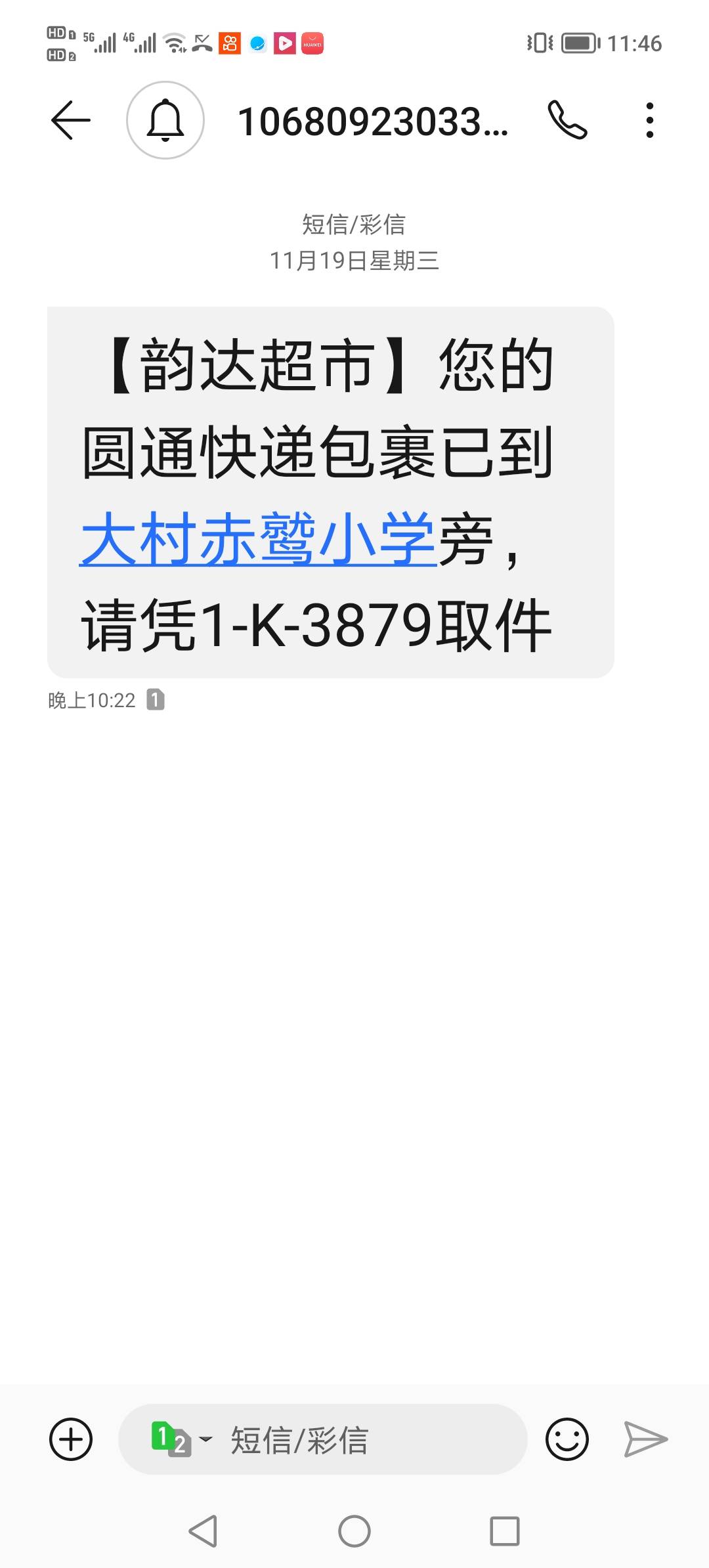Tap the plus attachment button
This screenshot has width=709, height=1568.
click(71, 1439)
